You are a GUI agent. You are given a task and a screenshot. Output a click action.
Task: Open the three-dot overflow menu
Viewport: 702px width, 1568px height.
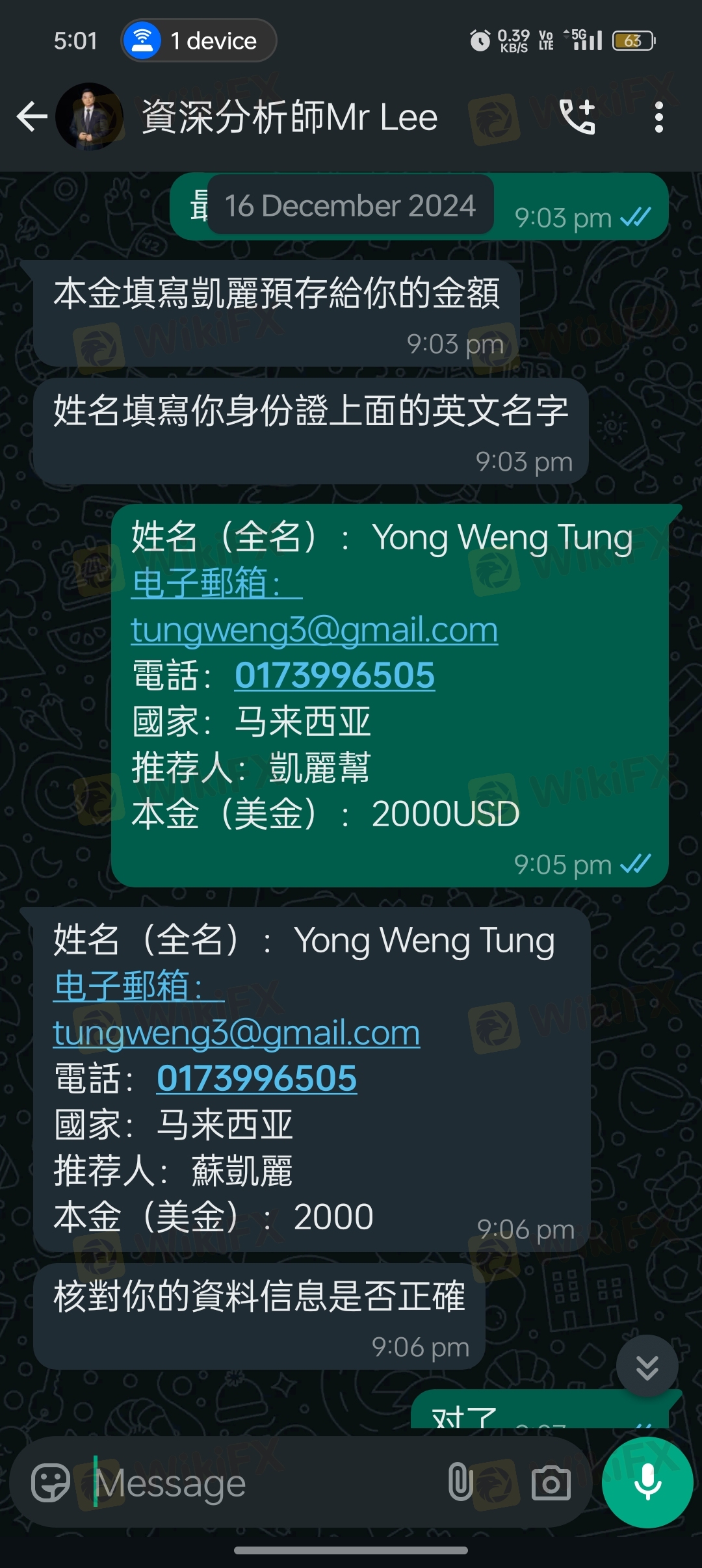tap(658, 118)
